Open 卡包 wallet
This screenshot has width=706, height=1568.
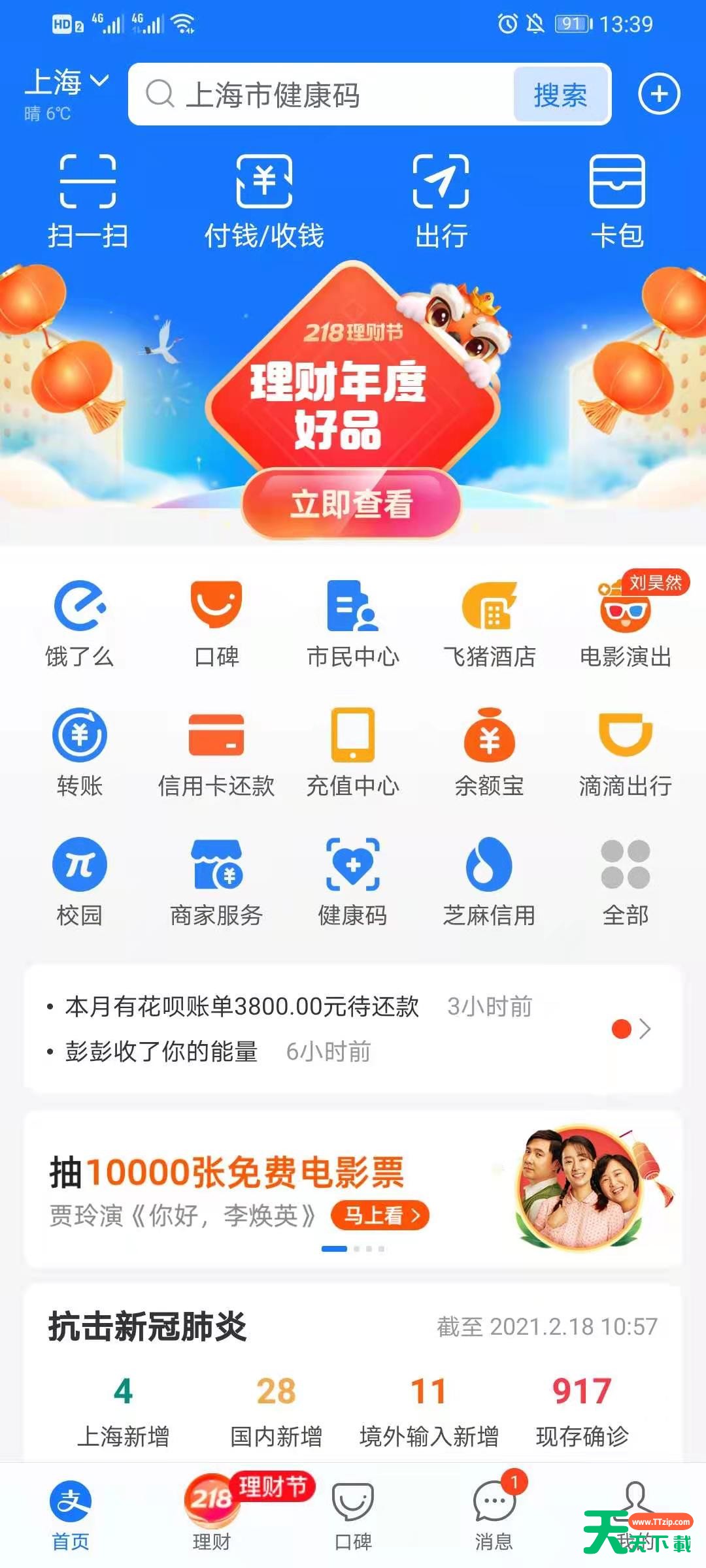coord(618,201)
